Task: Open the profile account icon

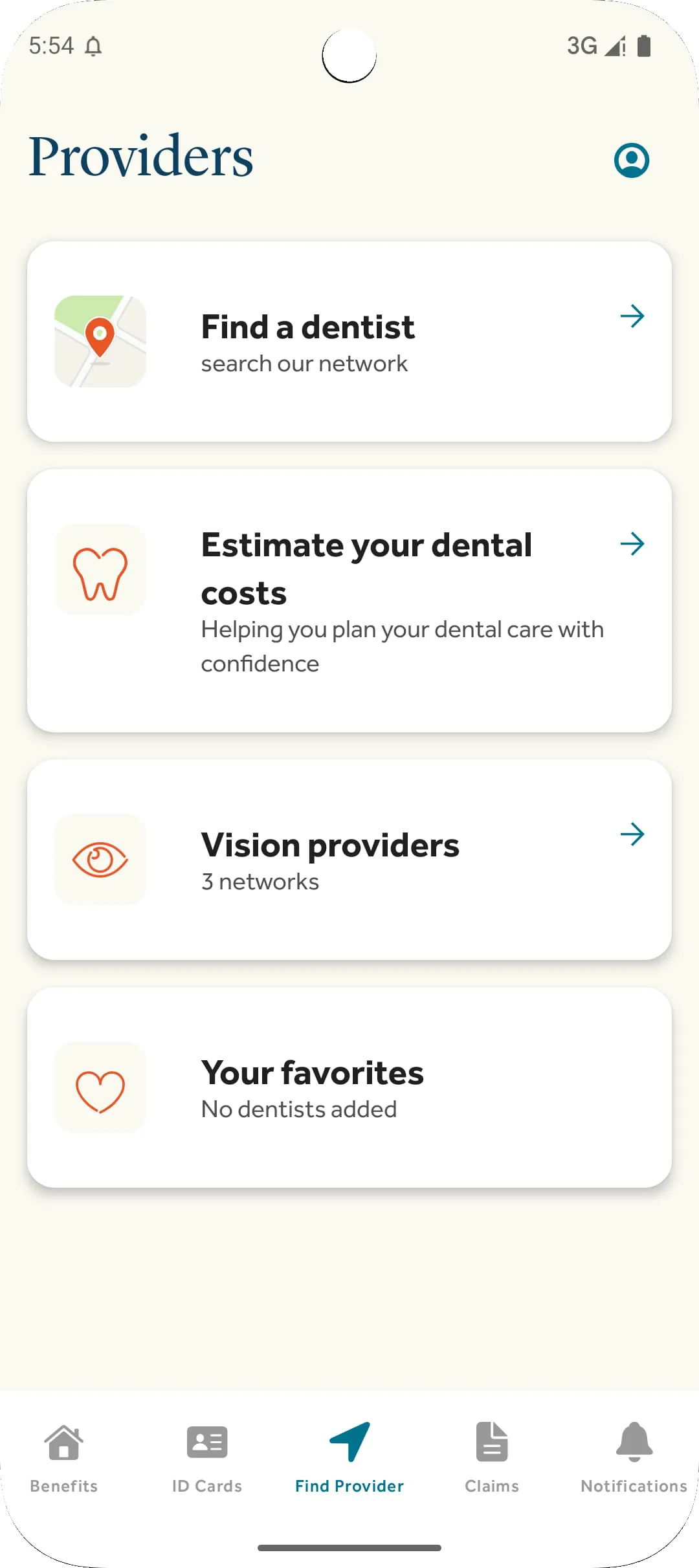Action: [631, 160]
